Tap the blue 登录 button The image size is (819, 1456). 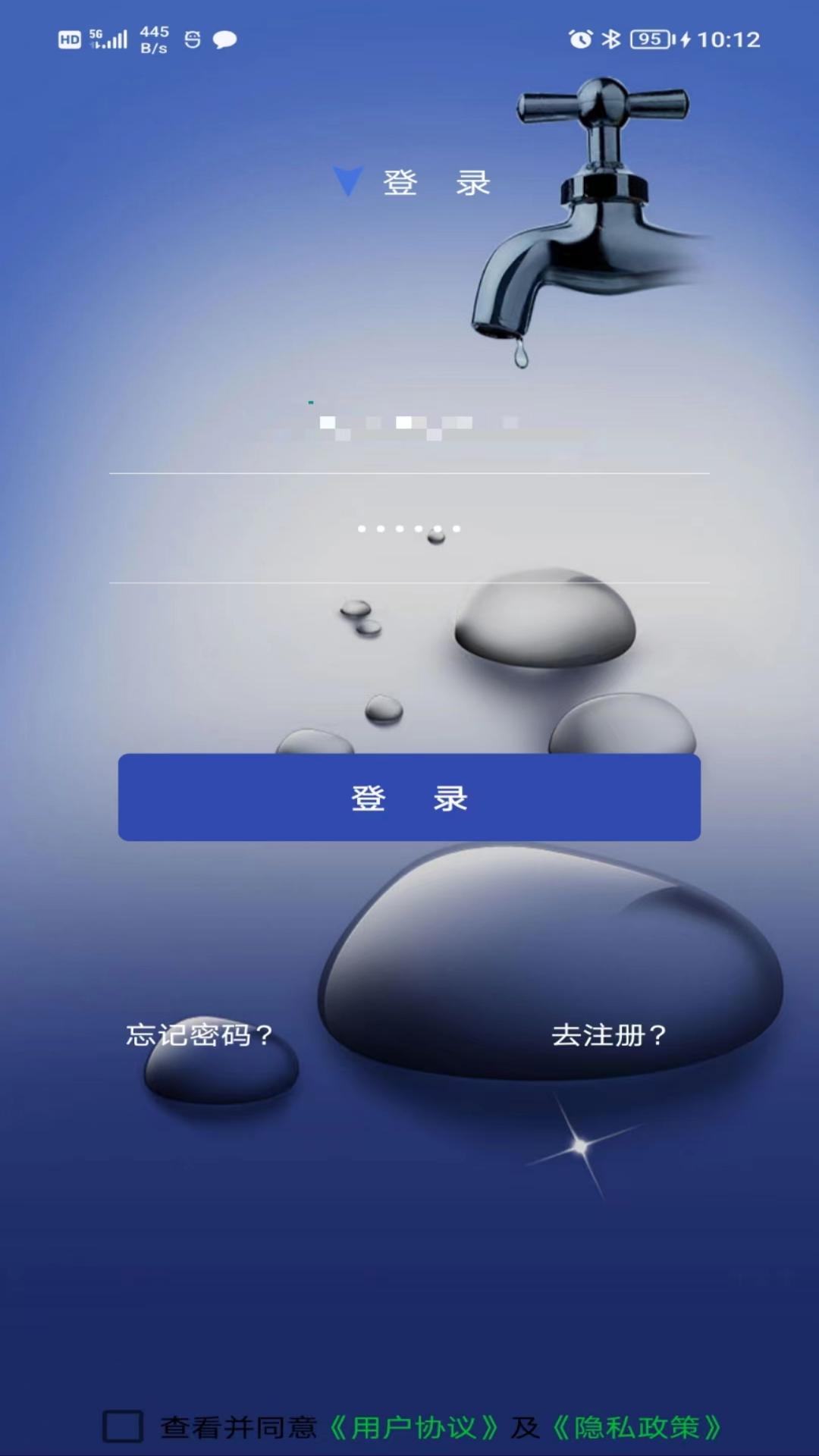pyautogui.click(x=409, y=798)
